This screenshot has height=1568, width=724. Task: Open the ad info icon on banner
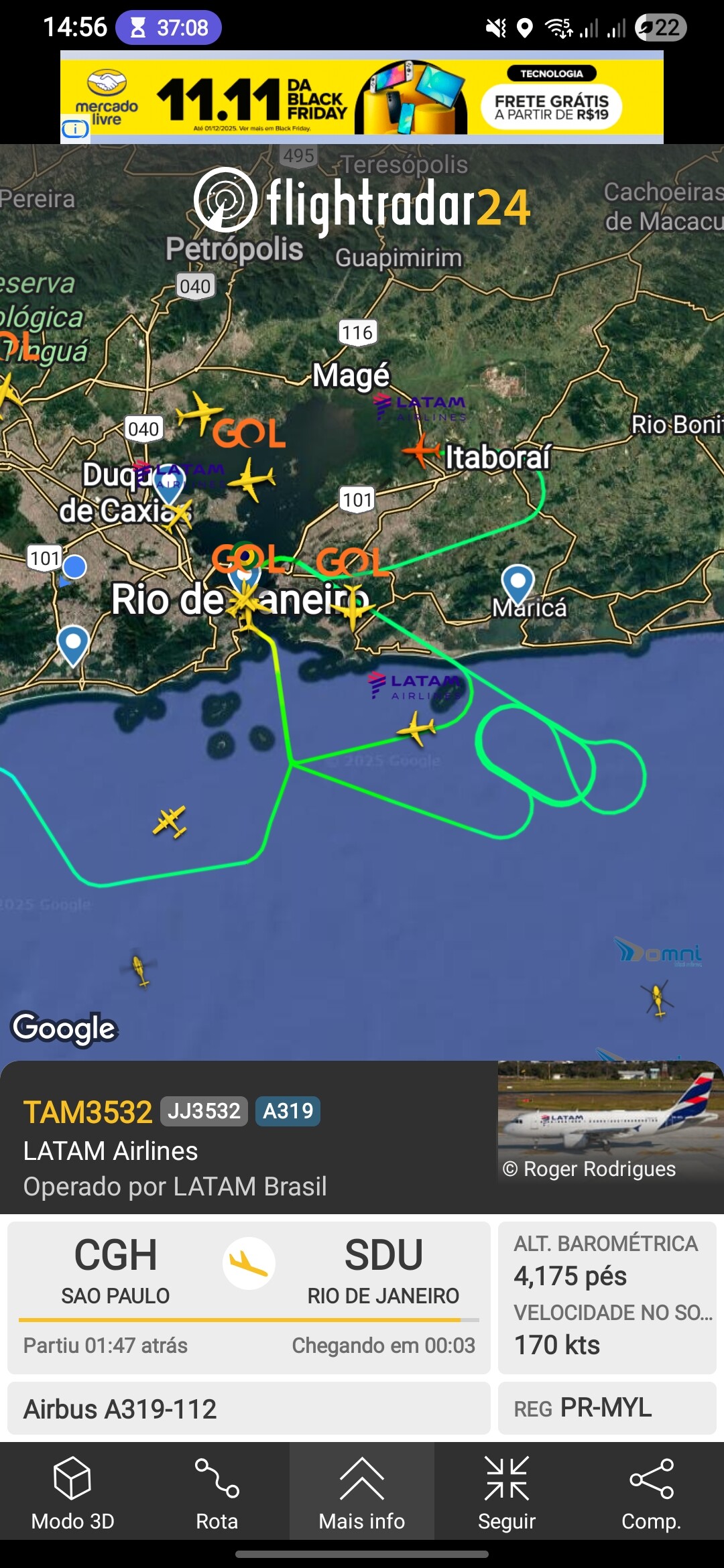(x=75, y=129)
